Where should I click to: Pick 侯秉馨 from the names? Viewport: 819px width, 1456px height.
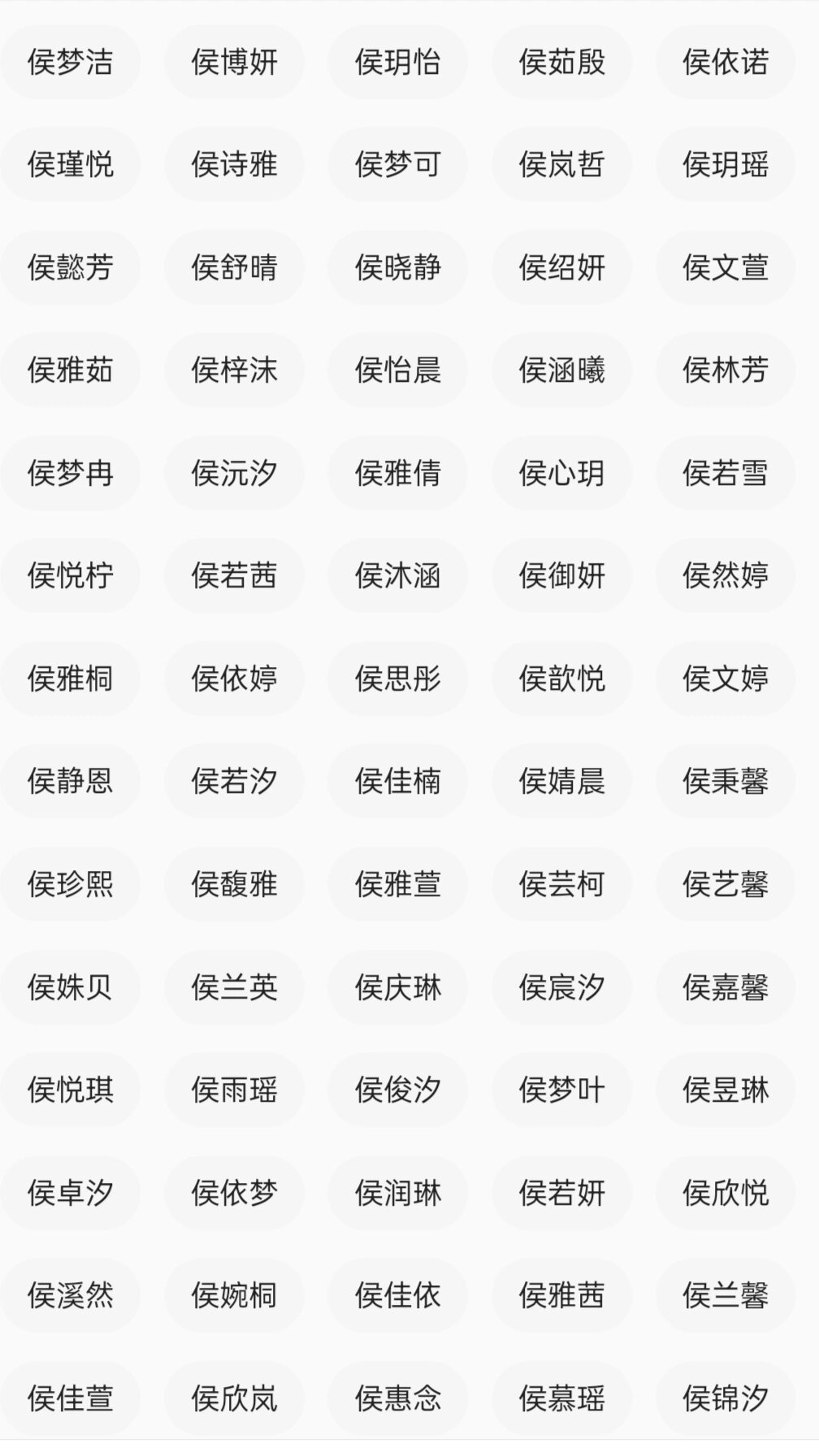pos(726,781)
